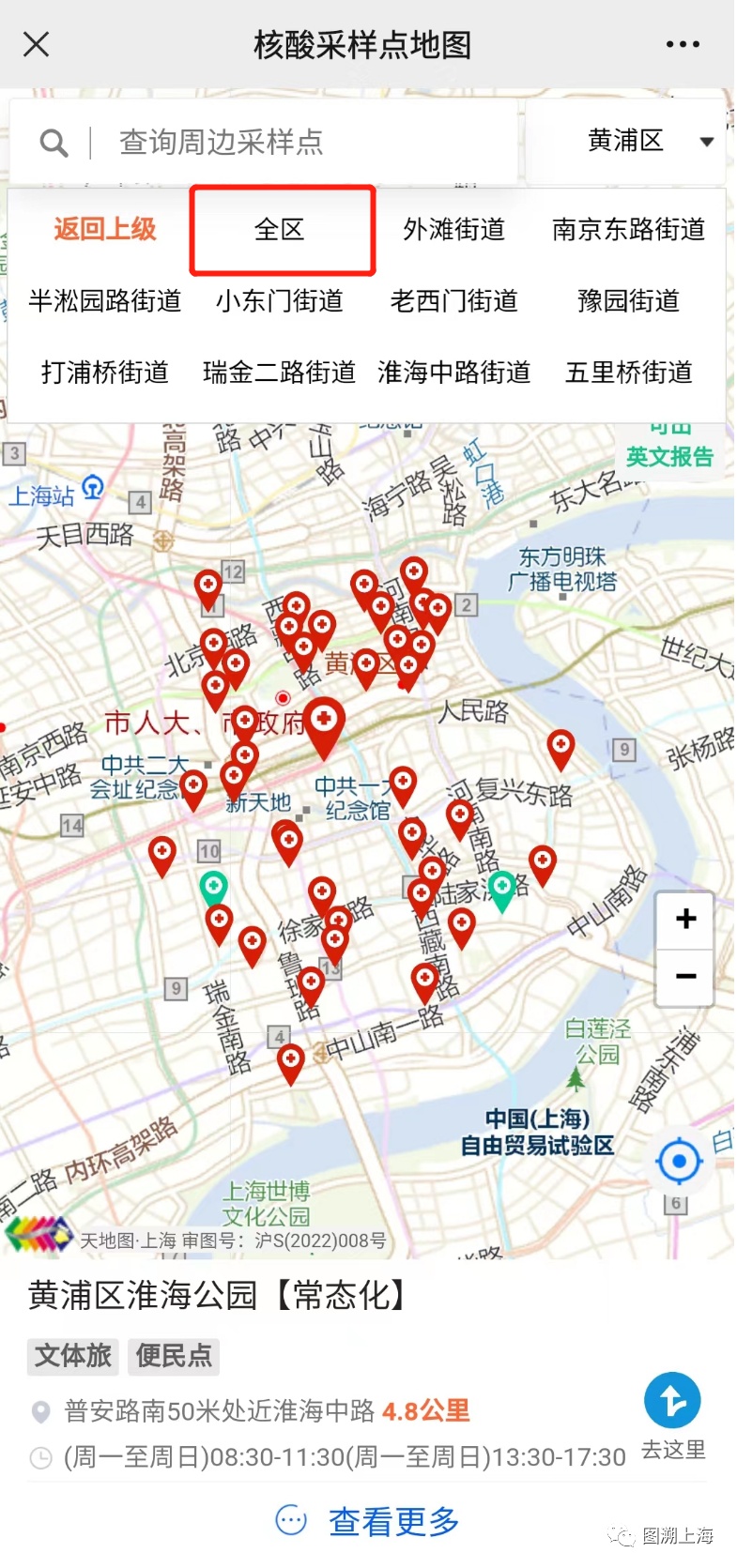The height and width of the screenshot is (1568, 737).
Task: Close the nucleic acid sampling map page
Action: 36,44
